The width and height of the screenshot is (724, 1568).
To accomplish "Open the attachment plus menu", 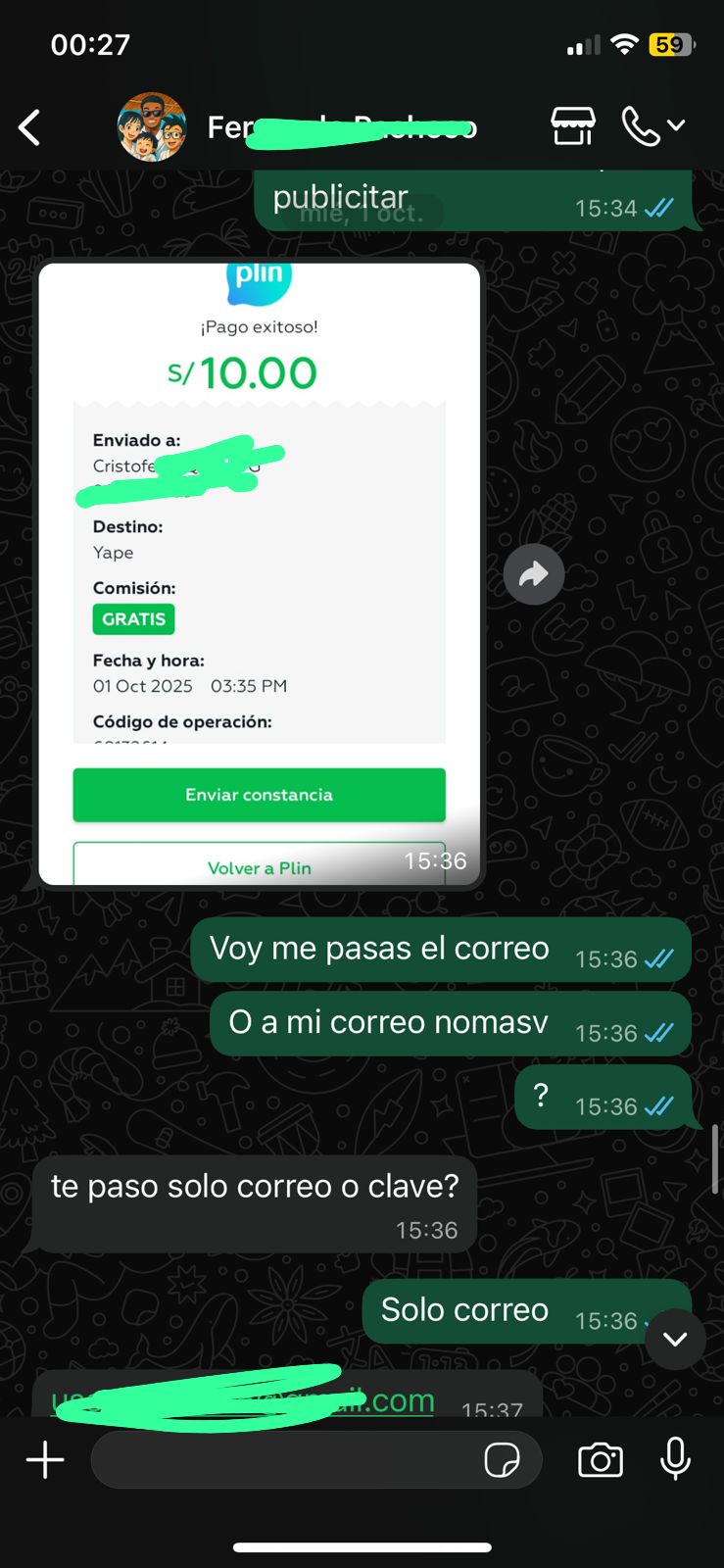I will tap(45, 1460).
